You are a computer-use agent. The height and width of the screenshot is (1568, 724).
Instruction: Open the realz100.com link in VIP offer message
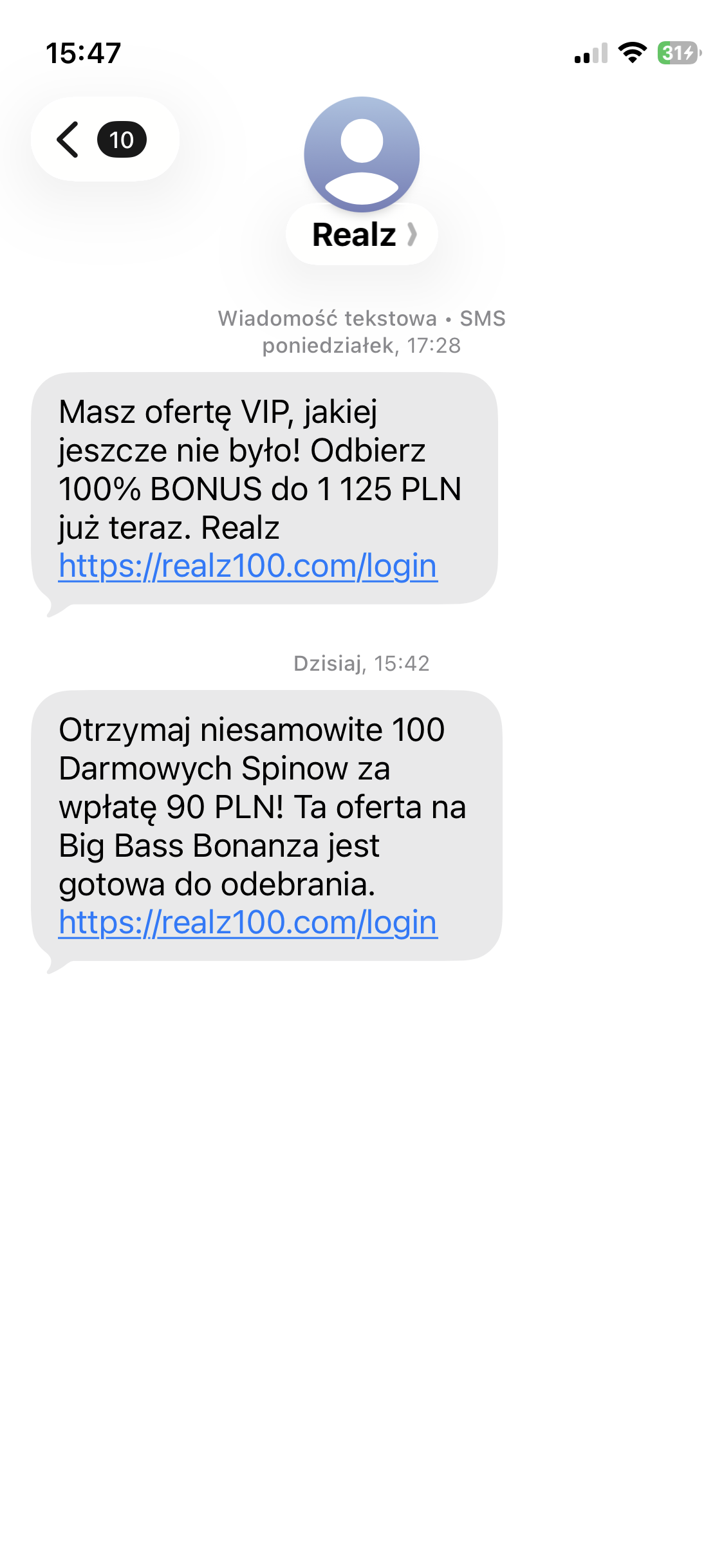[x=248, y=566]
